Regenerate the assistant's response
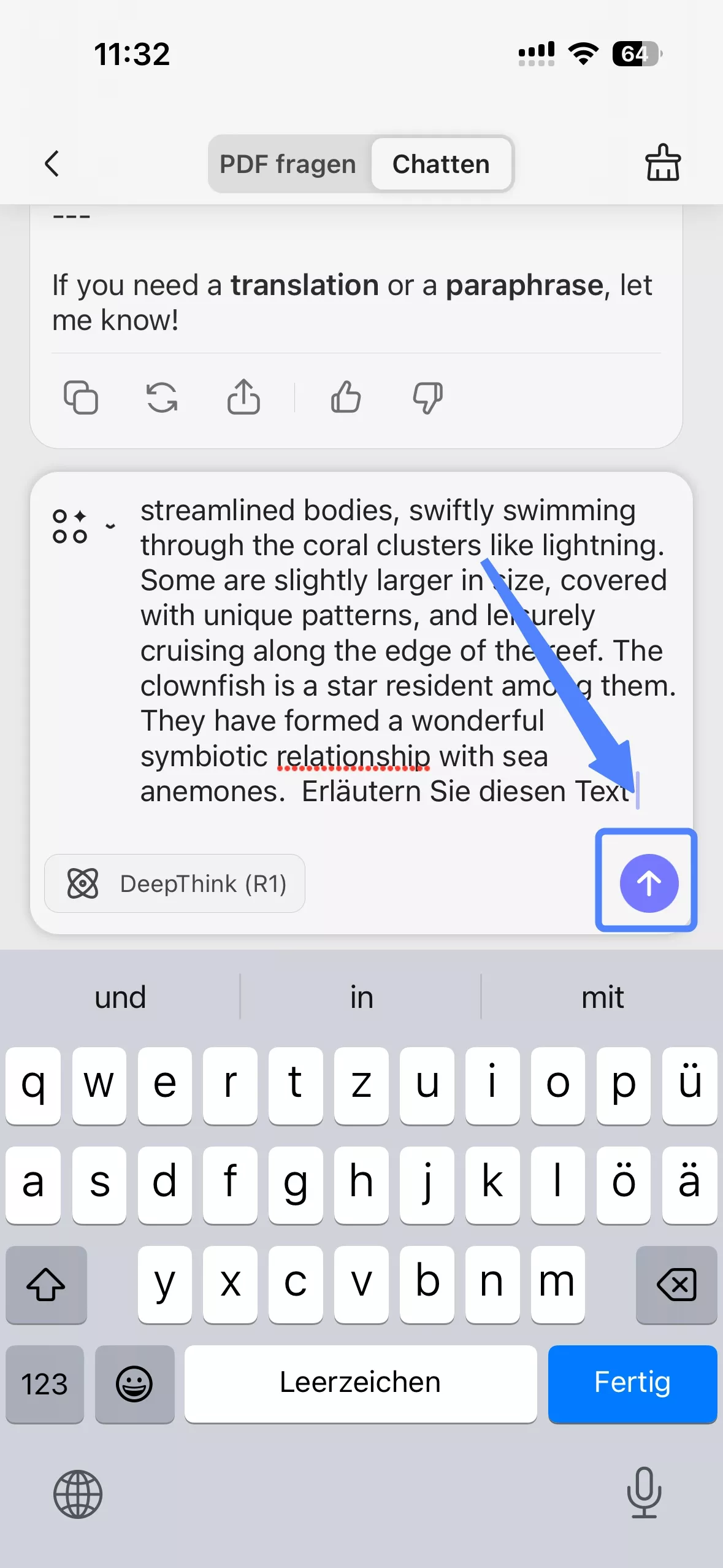Viewport: 723px width, 1568px height. click(x=162, y=398)
